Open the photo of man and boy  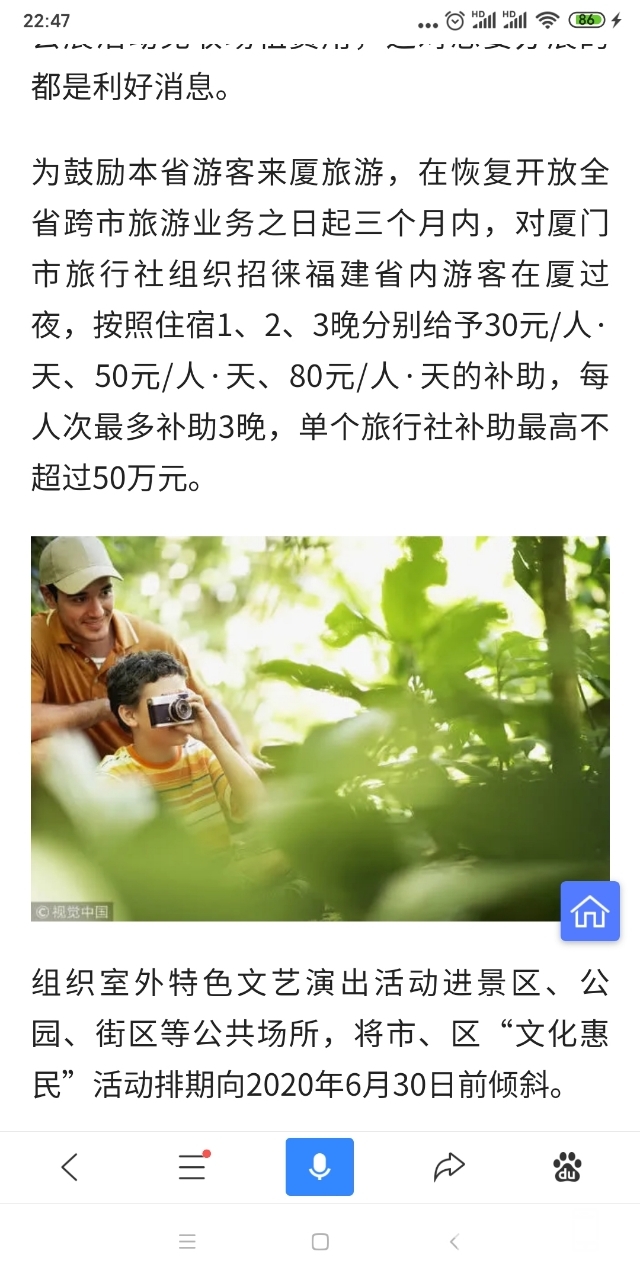(x=320, y=728)
